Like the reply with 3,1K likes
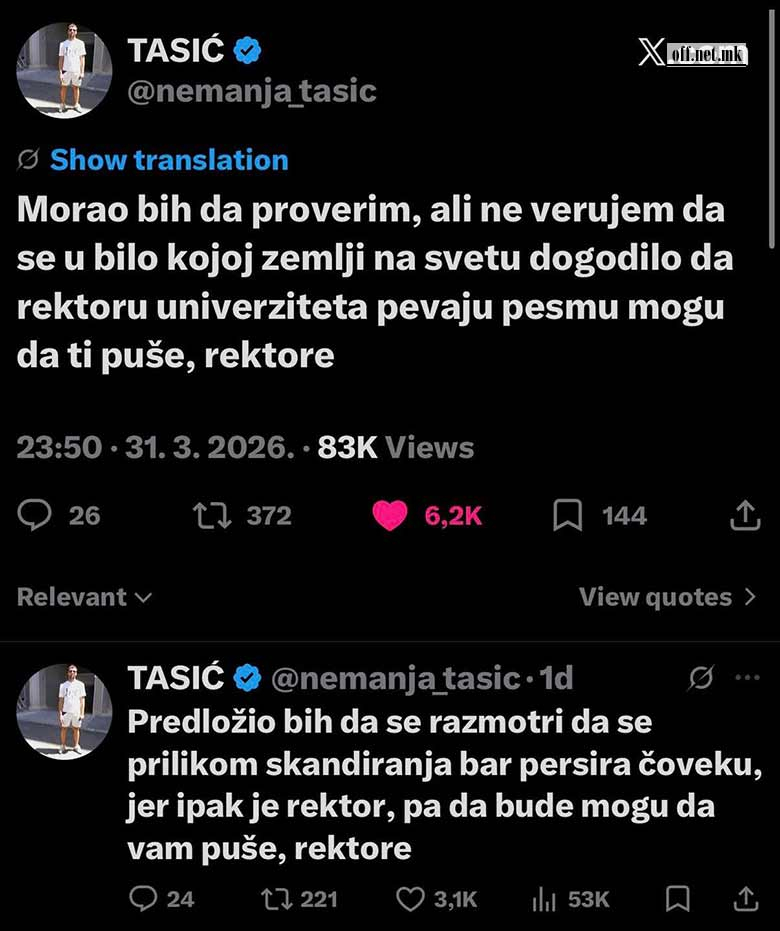 [x=411, y=899]
